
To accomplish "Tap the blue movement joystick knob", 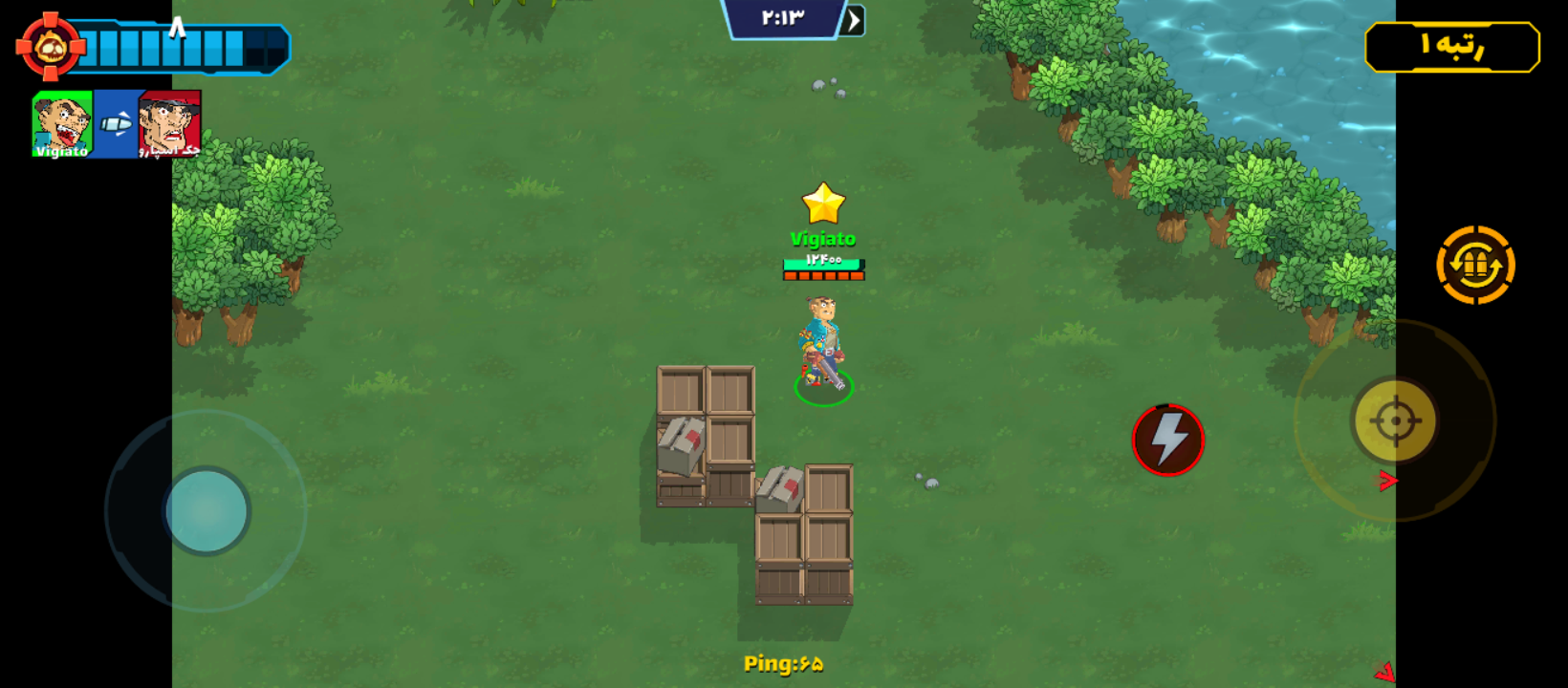I will click(x=207, y=511).
